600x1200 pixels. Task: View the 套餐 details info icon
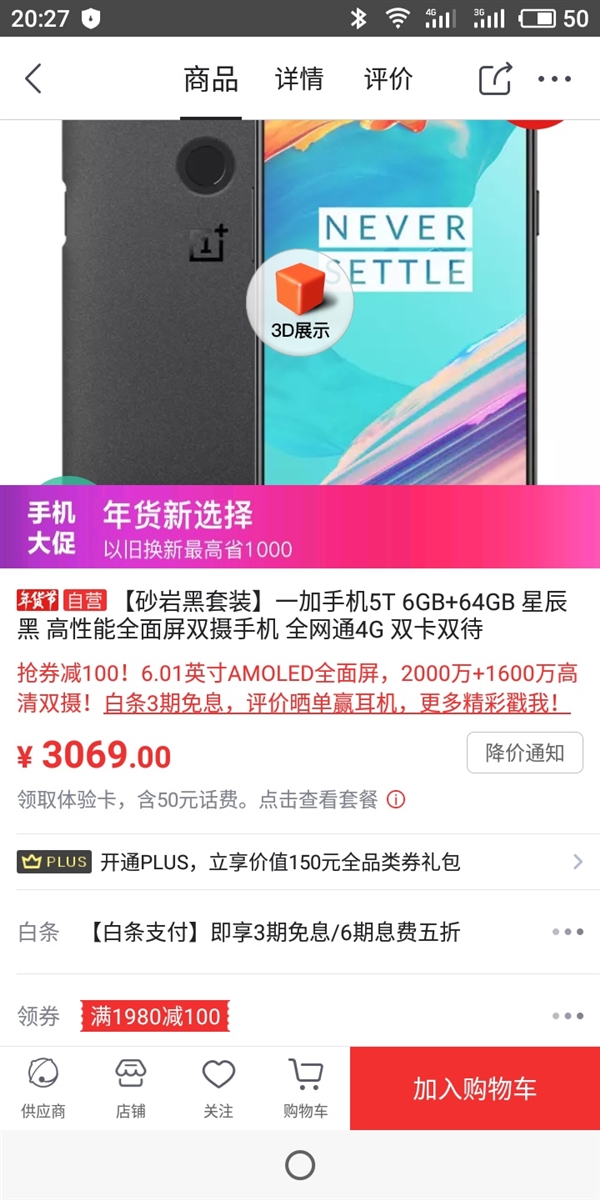396,800
